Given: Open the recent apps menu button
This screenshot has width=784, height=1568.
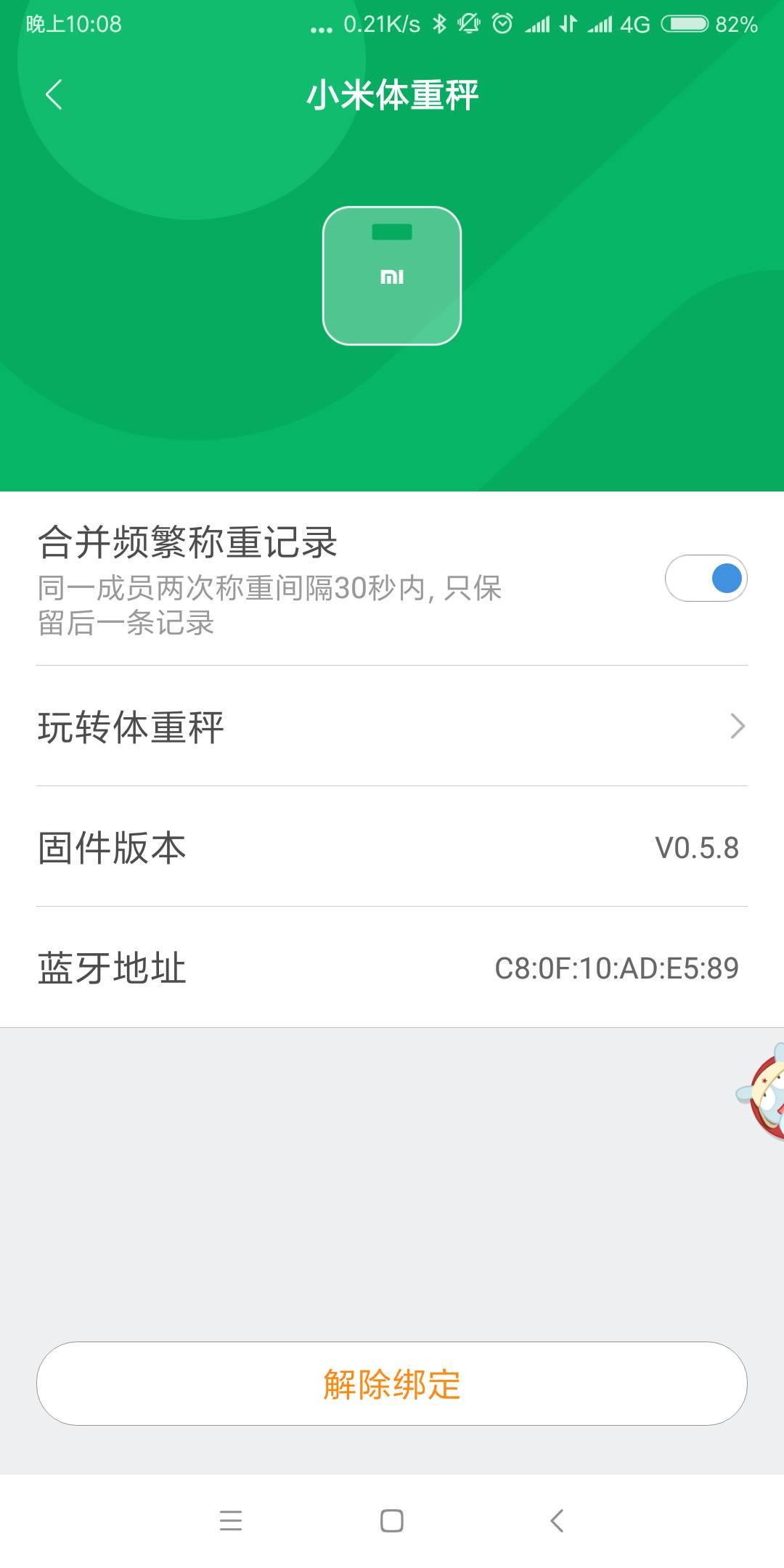Looking at the screenshot, I should tap(231, 1520).
